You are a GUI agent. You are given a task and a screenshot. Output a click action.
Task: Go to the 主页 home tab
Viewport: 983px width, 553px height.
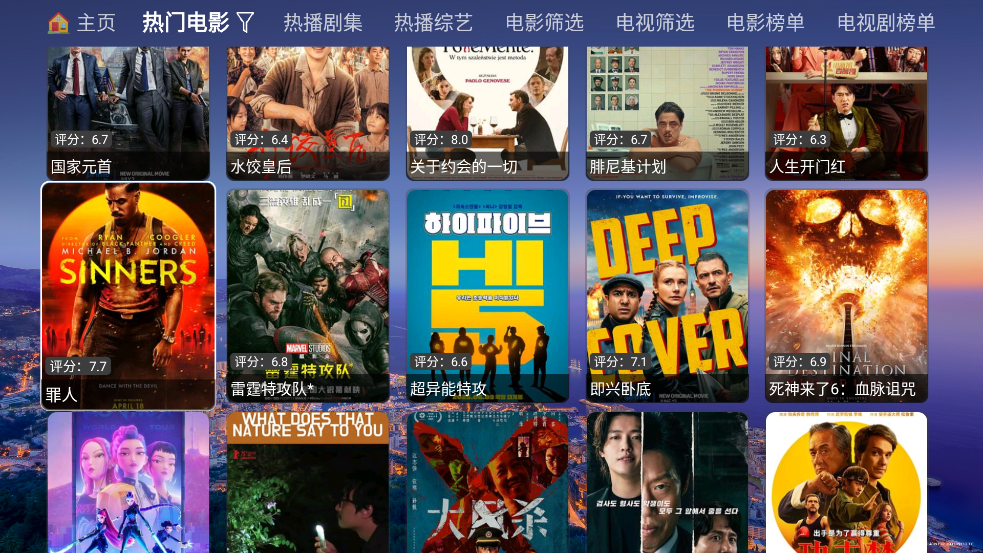pyautogui.click(x=82, y=22)
